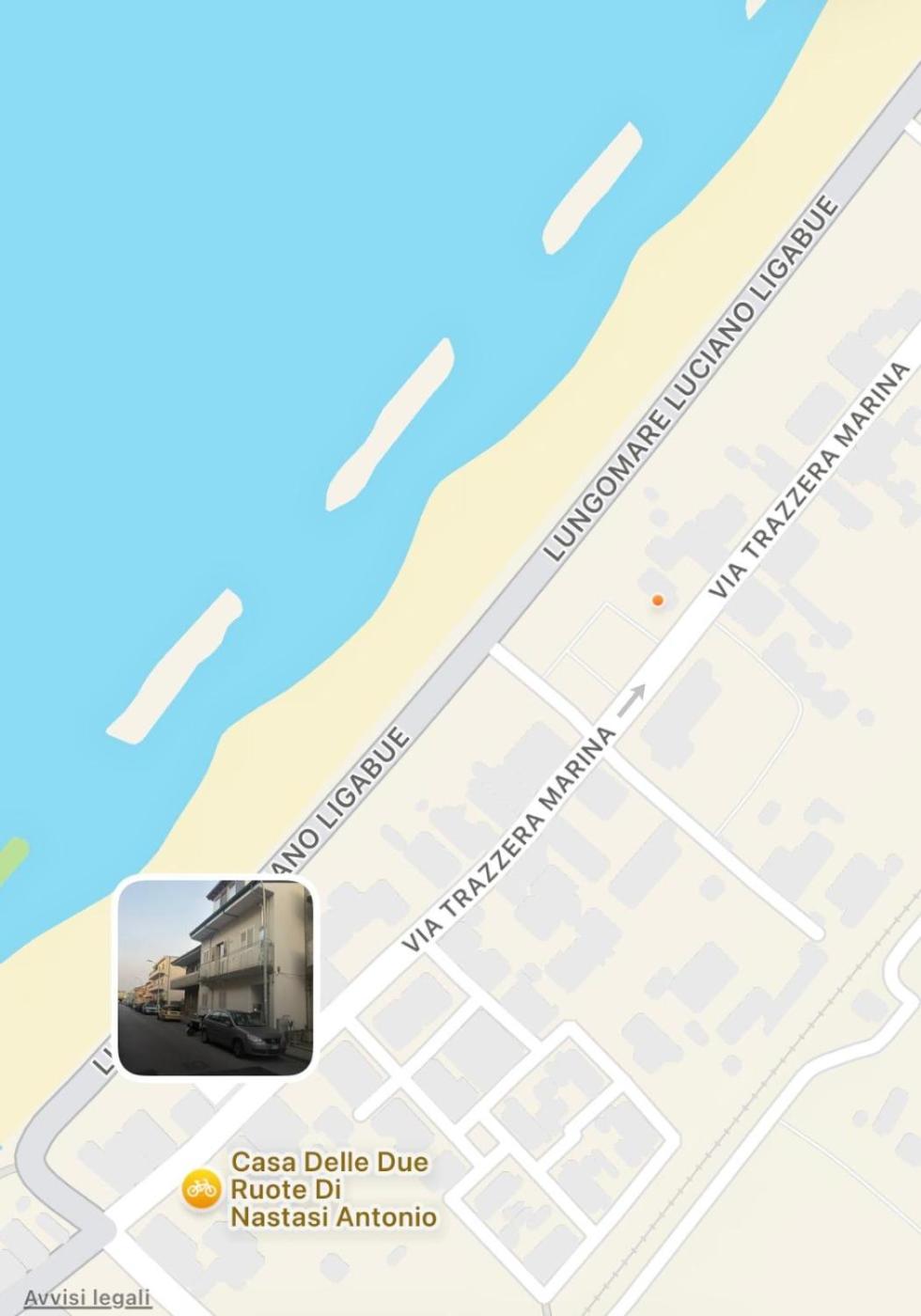Image resolution: width=921 pixels, height=1316 pixels.
Task: Select Casa Delle Due Ruote bike shop marker
Action: [x=201, y=1189]
